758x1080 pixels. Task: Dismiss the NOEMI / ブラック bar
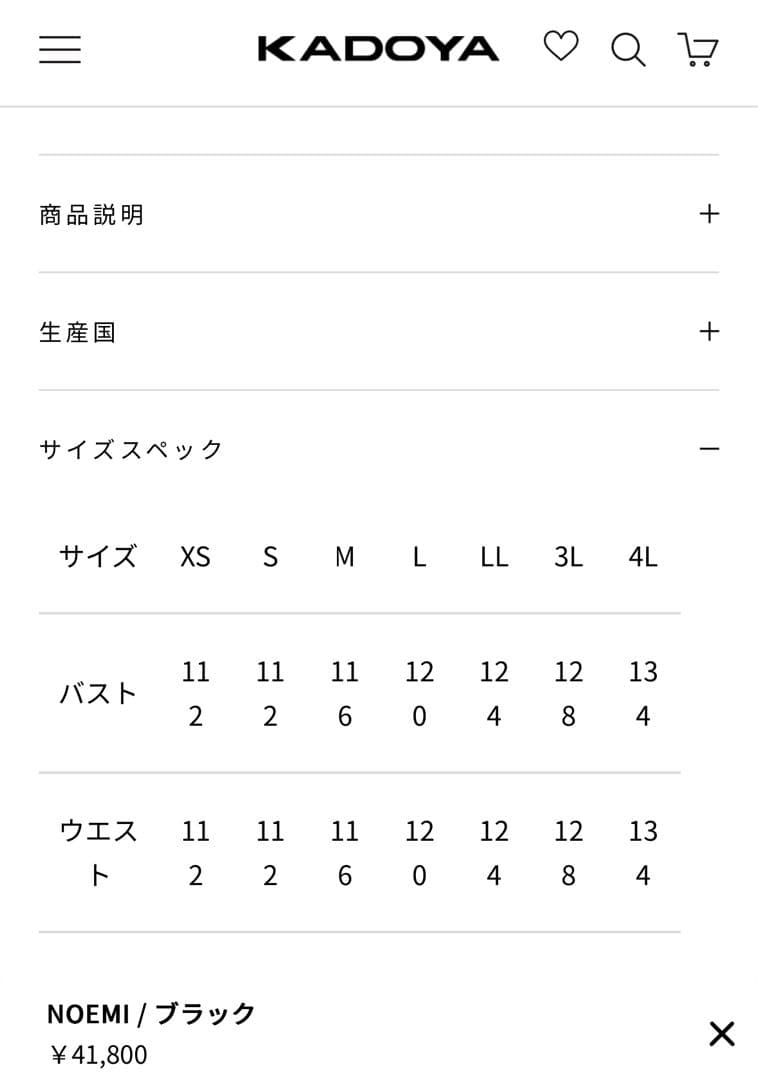721,1034
